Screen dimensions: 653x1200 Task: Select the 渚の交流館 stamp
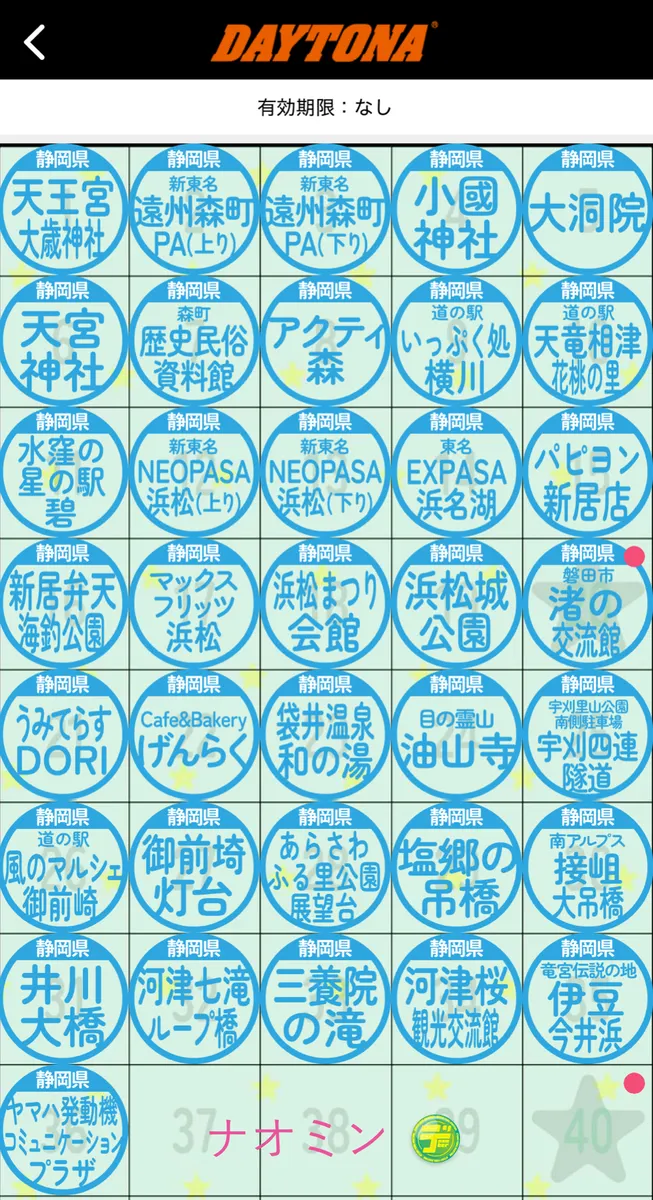click(x=587, y=606)
